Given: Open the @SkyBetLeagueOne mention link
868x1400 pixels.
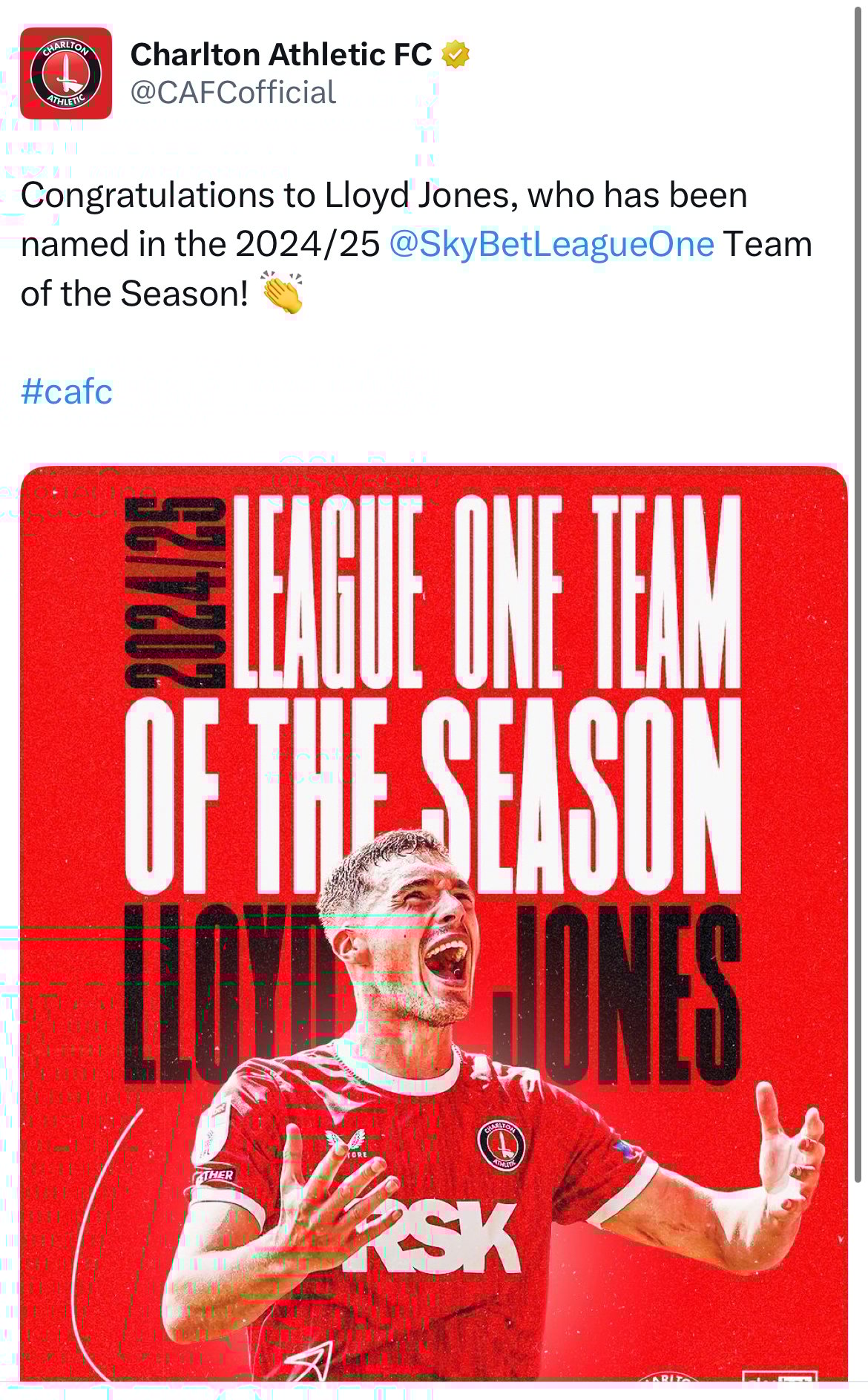Looking at the screenshot, I should [551, 244].
